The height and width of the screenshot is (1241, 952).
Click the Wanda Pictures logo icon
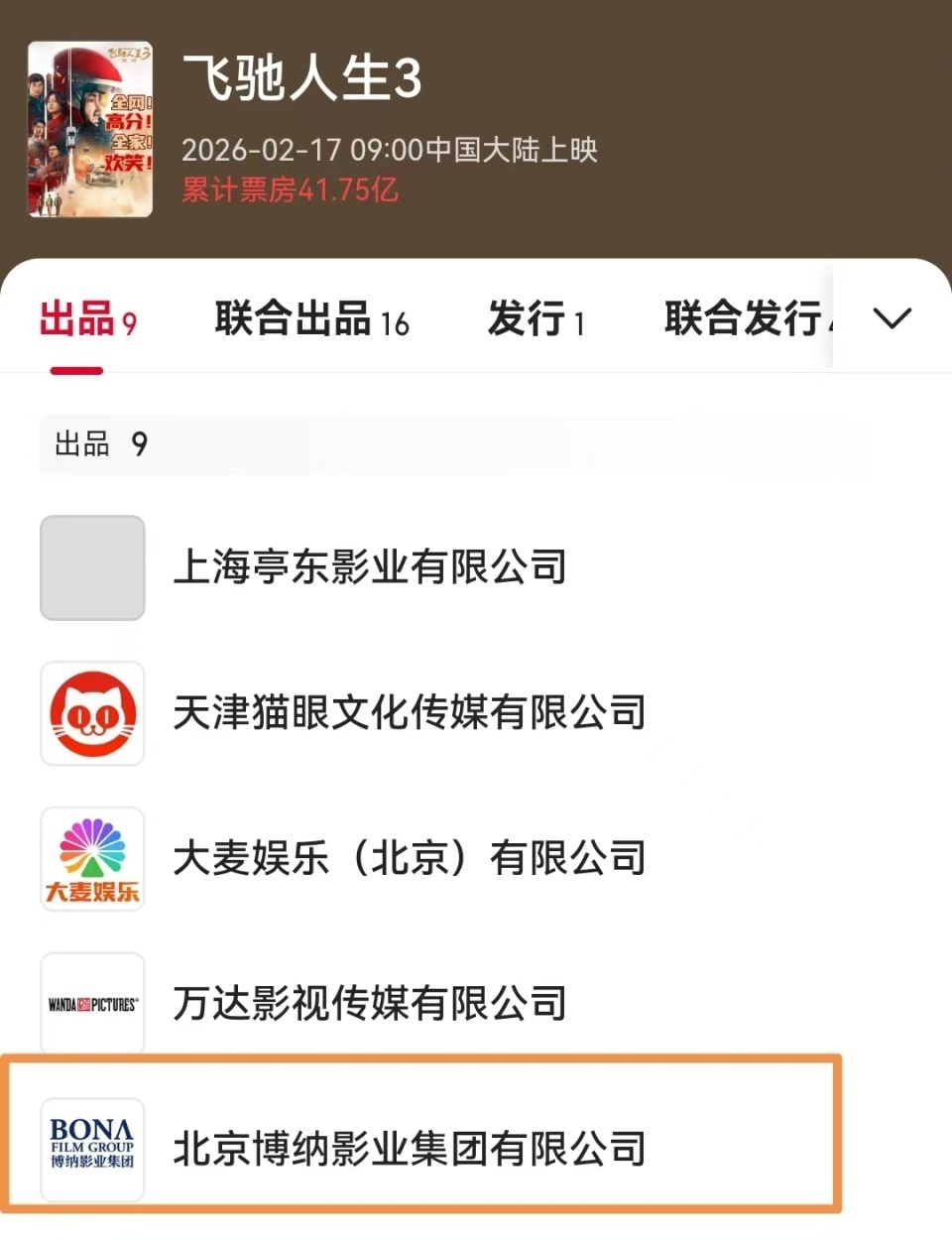click(x=92, y=1003)
